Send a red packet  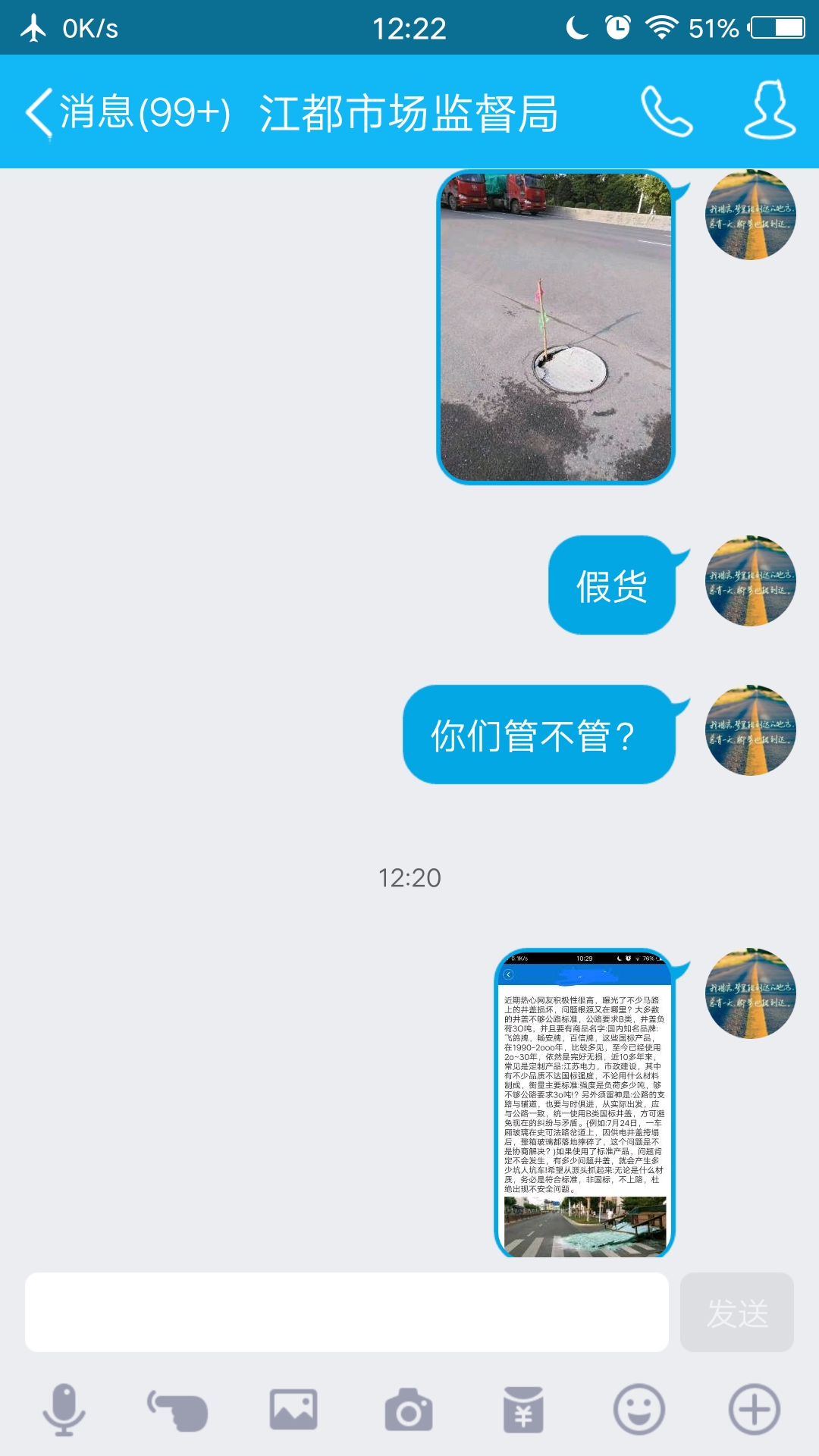(x=523, y=1410)
